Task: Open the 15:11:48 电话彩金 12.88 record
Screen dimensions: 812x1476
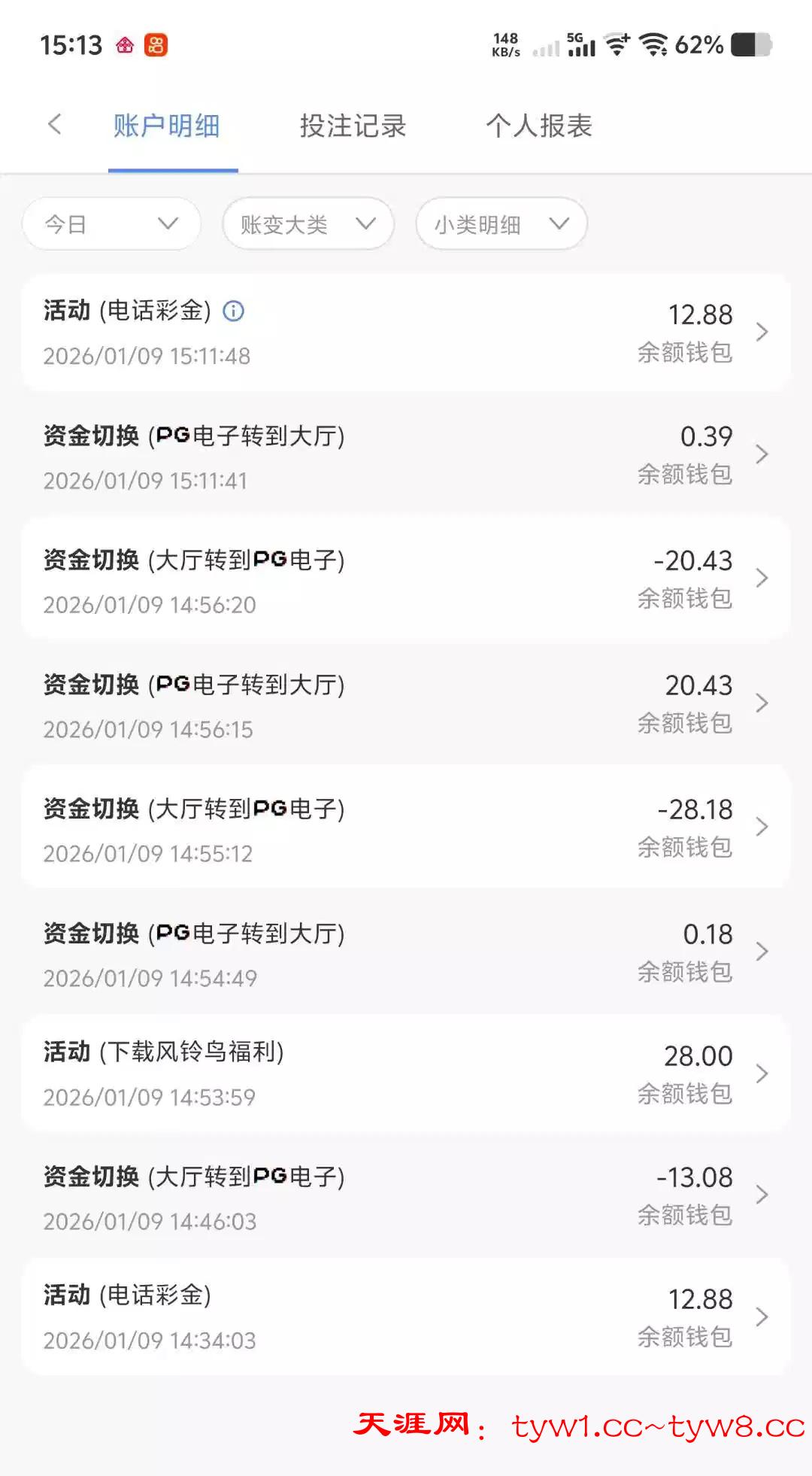Action: pos(406,333)
